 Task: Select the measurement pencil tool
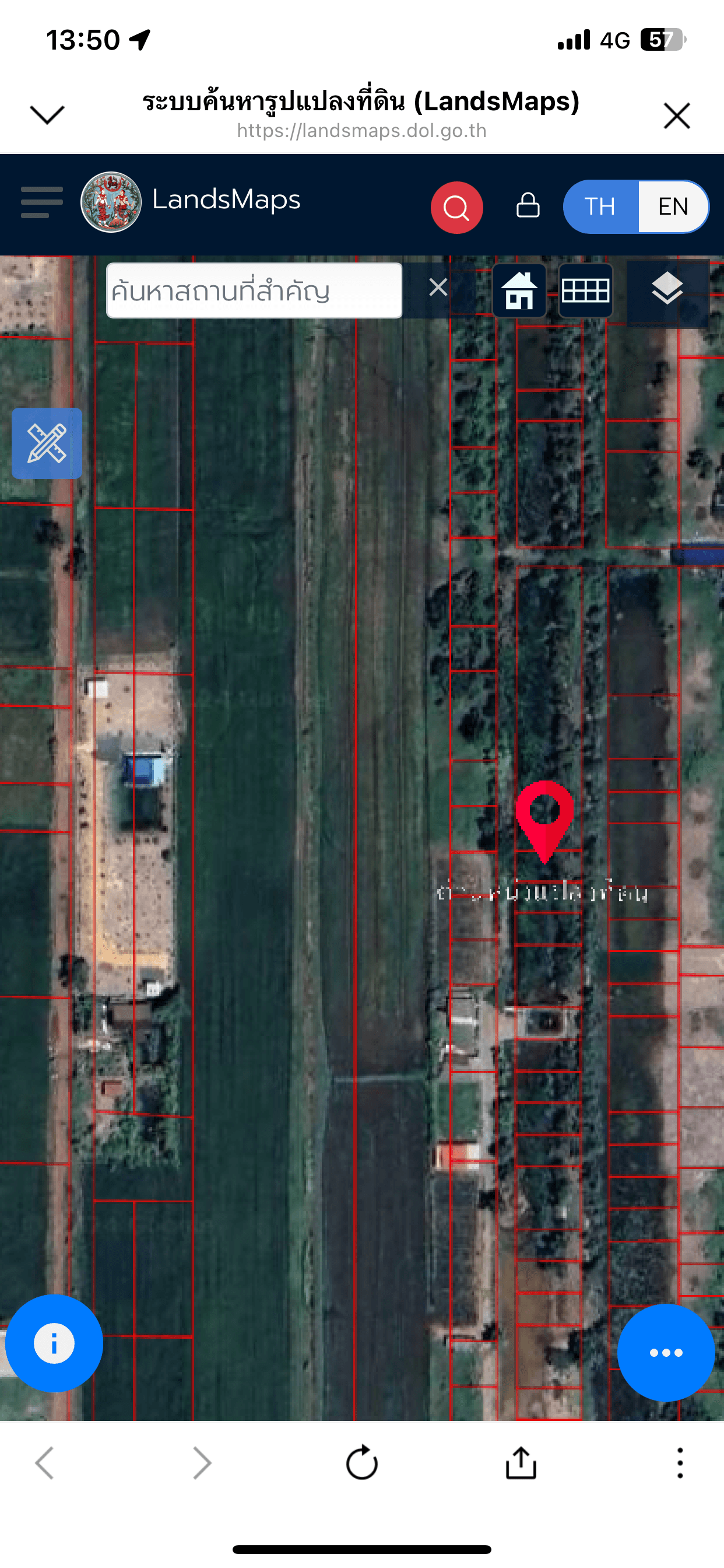click(x=47, y=444)
